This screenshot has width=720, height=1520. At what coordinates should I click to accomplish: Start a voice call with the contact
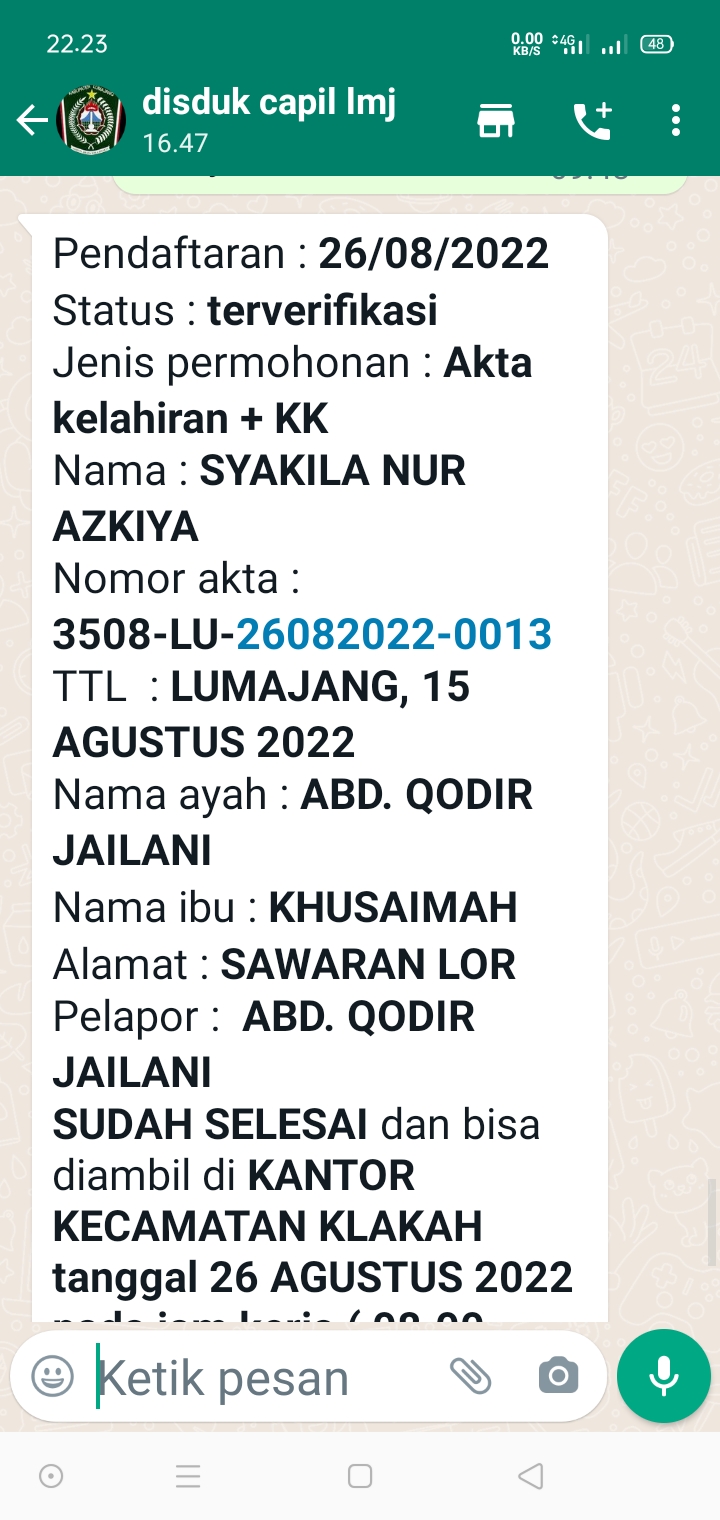click(591, 121)
